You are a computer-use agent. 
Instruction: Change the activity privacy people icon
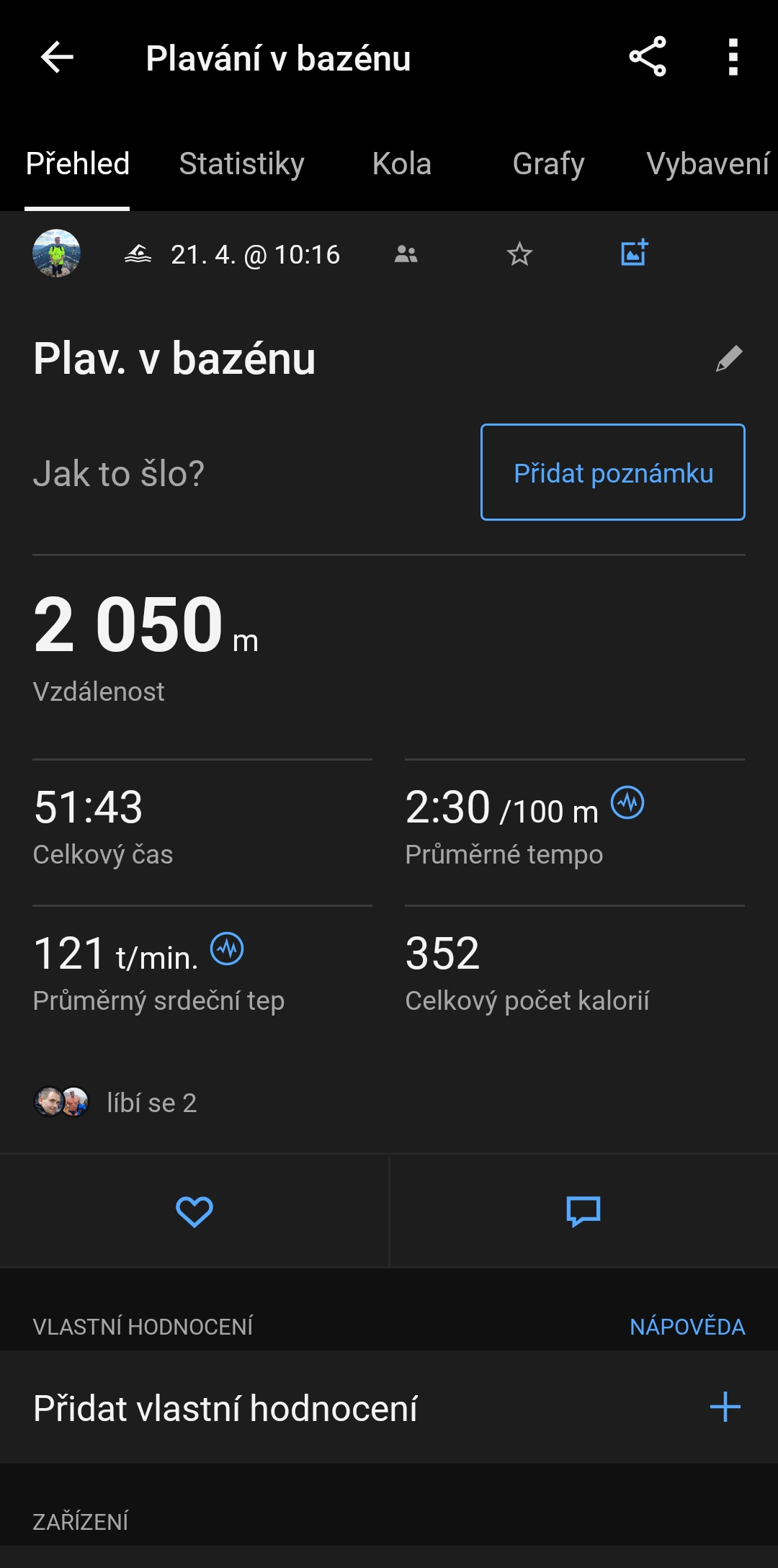pyautogui.click(x=406, y=254)
